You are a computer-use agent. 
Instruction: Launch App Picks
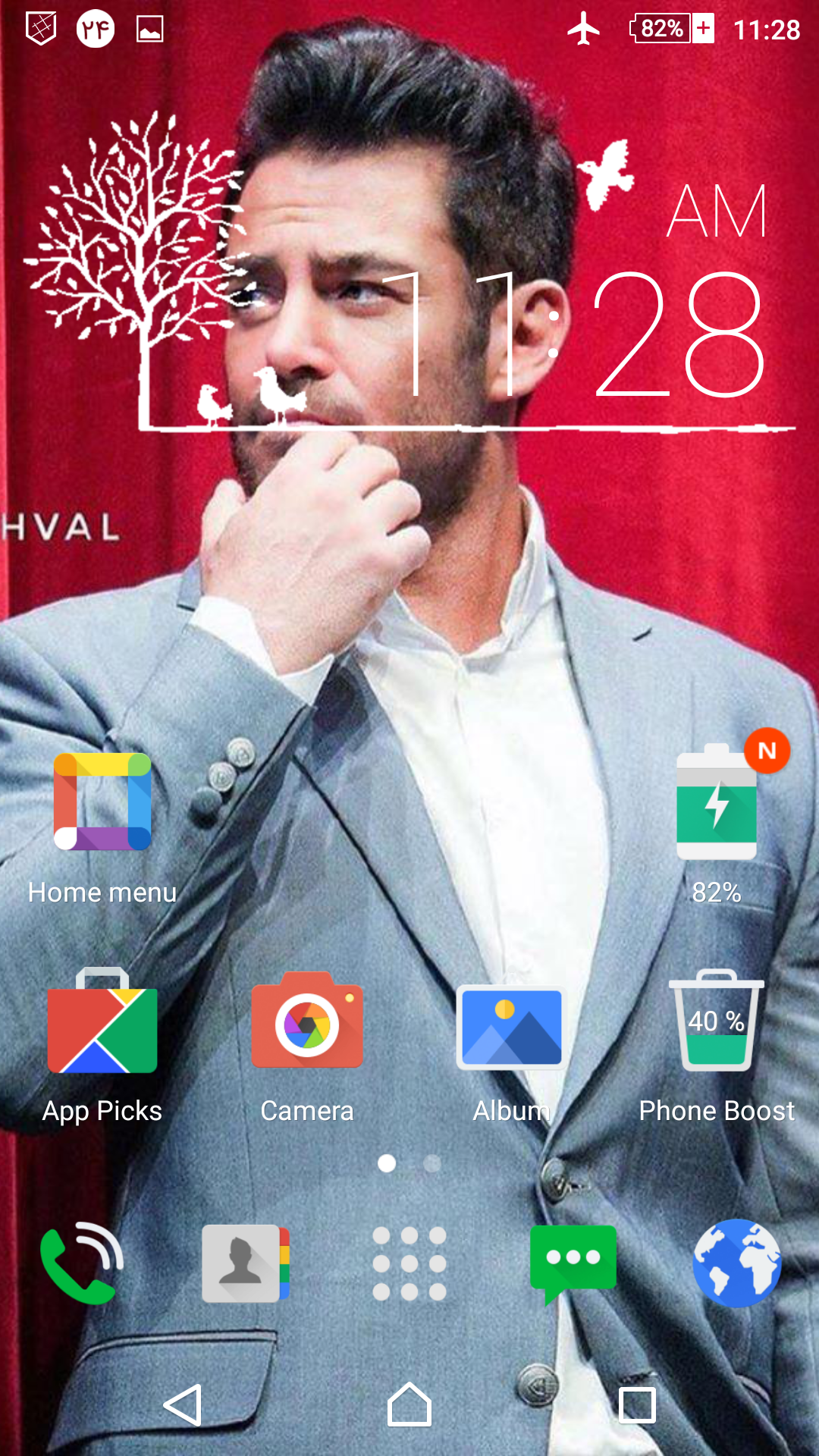pos(102,1024)
